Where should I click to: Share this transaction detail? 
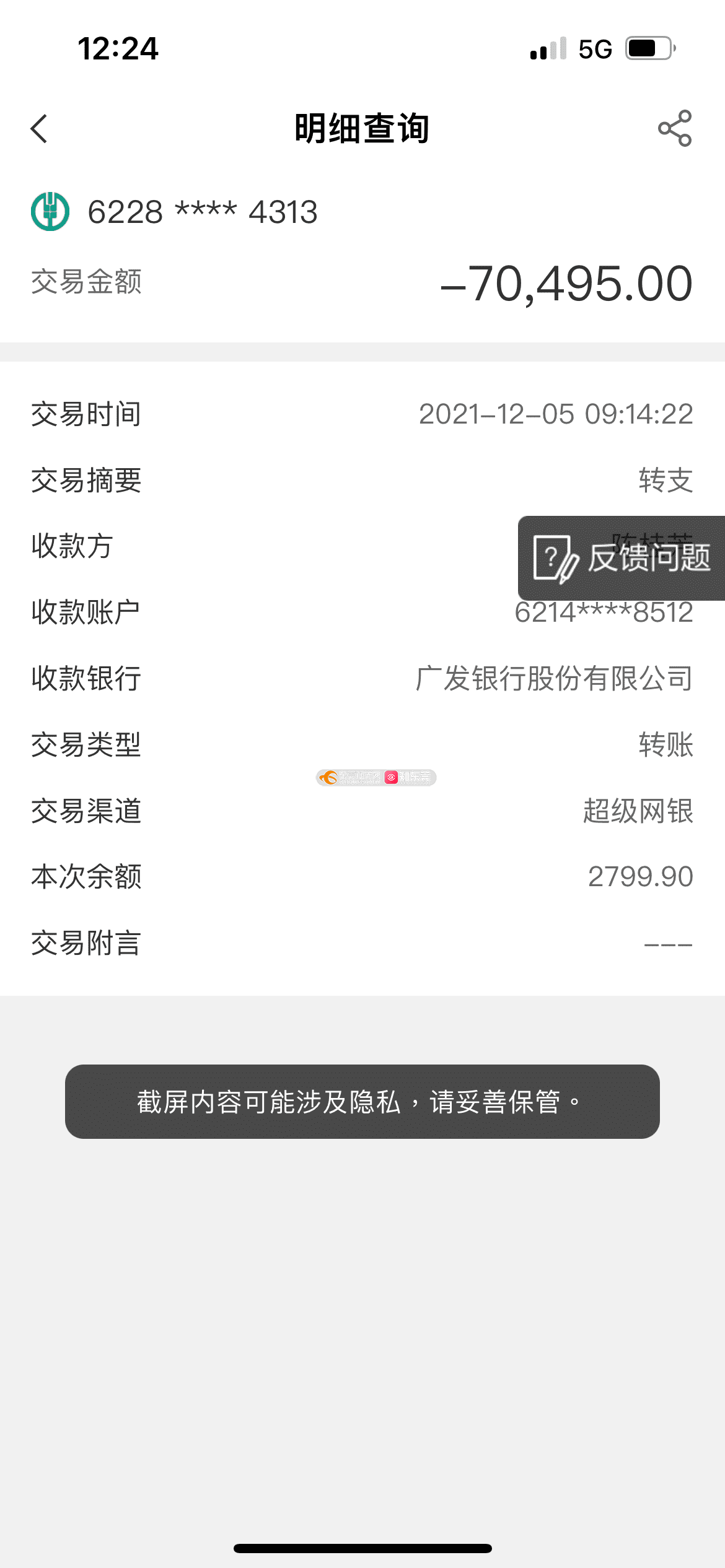[675, 128]
